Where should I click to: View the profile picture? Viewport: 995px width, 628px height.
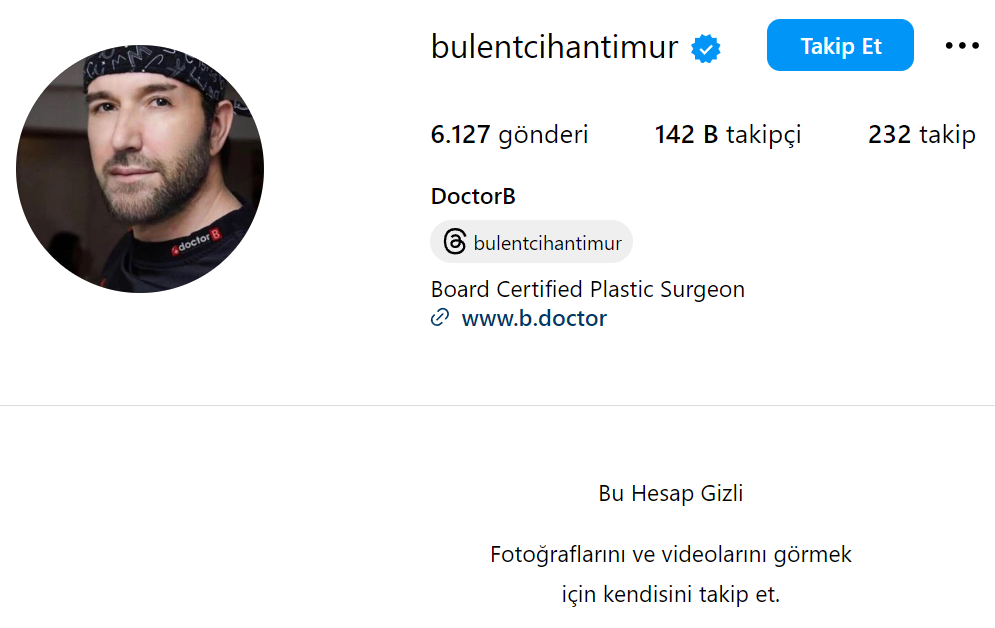(x=140, y=169)
